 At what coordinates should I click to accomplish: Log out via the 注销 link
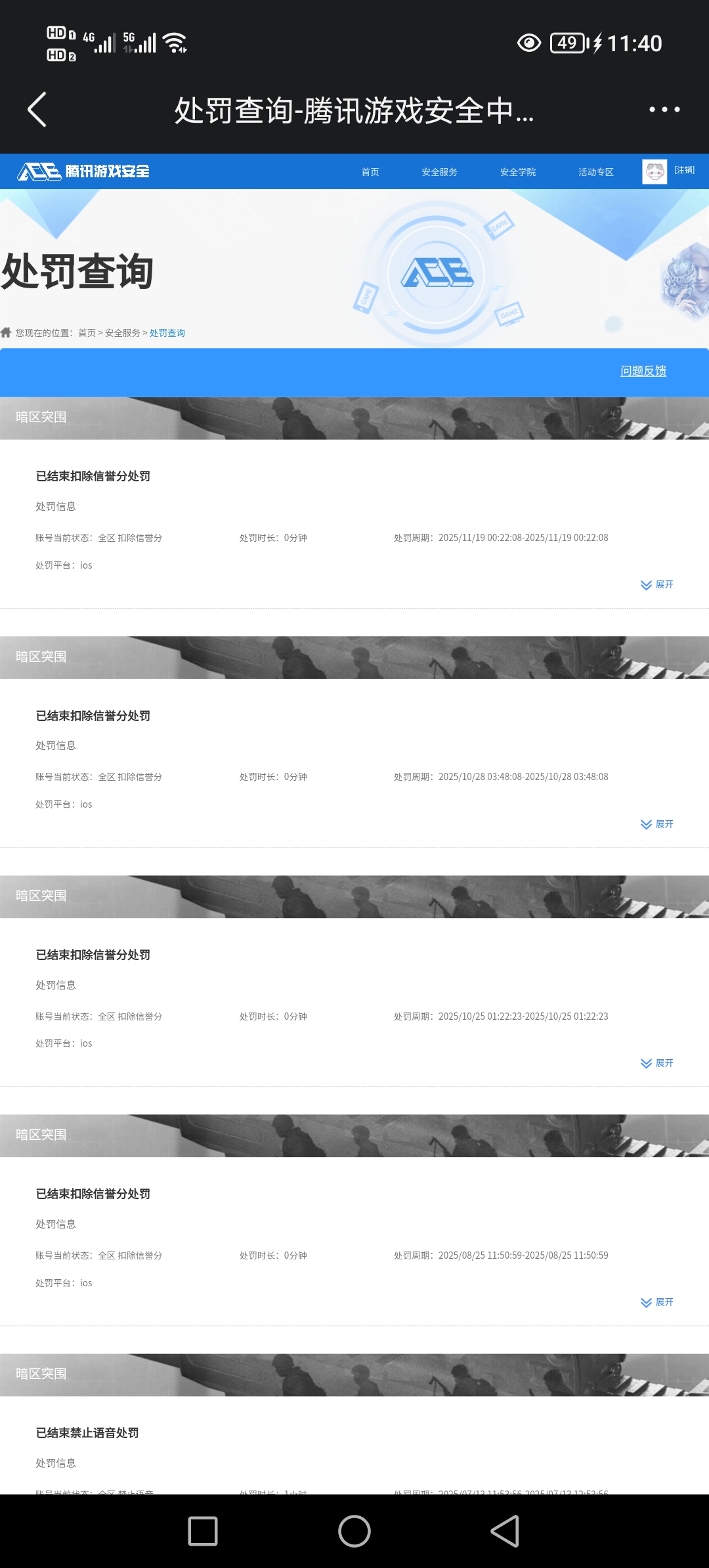pos(684,170)
